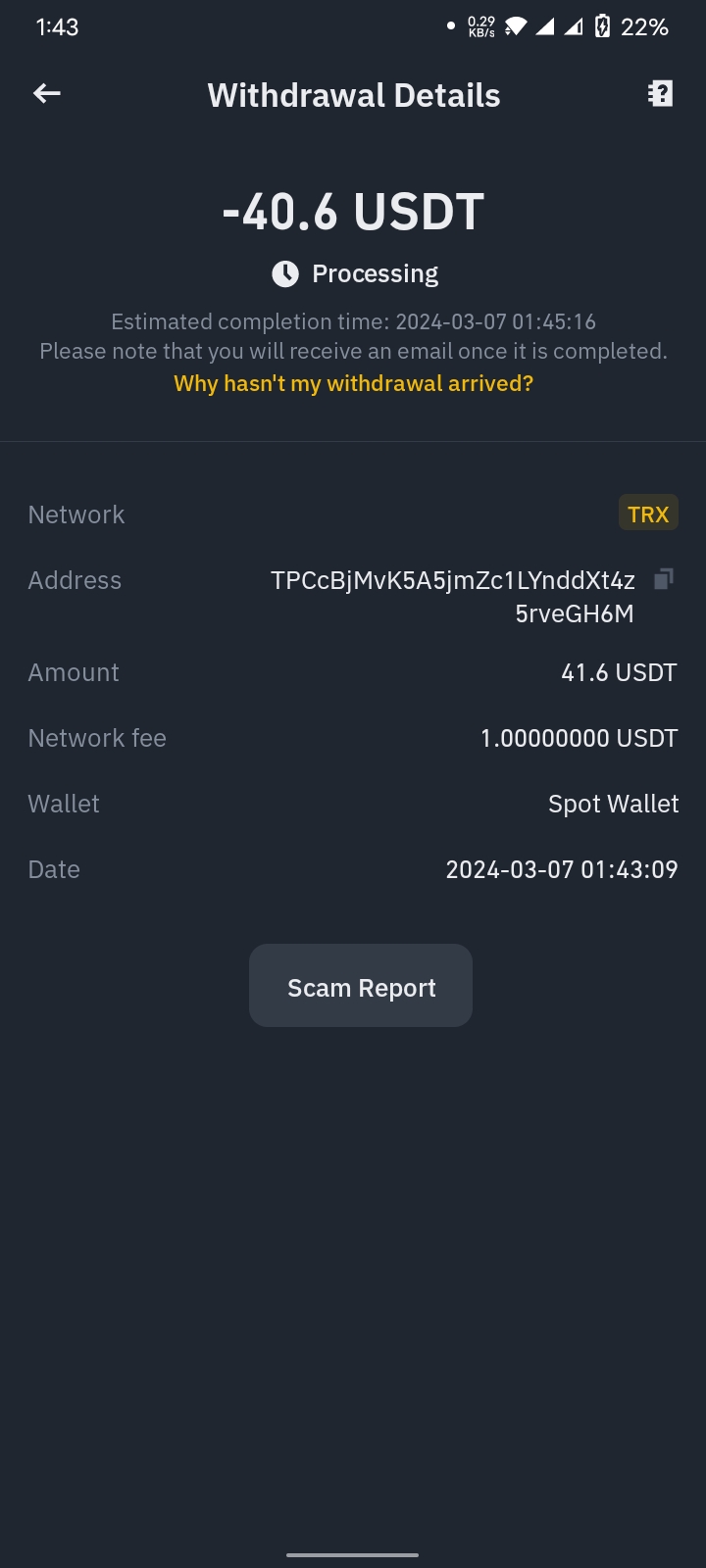Select the Network fee amount 1.00000000 USDT
This screenshot has width=706, height=1568.
579,738
